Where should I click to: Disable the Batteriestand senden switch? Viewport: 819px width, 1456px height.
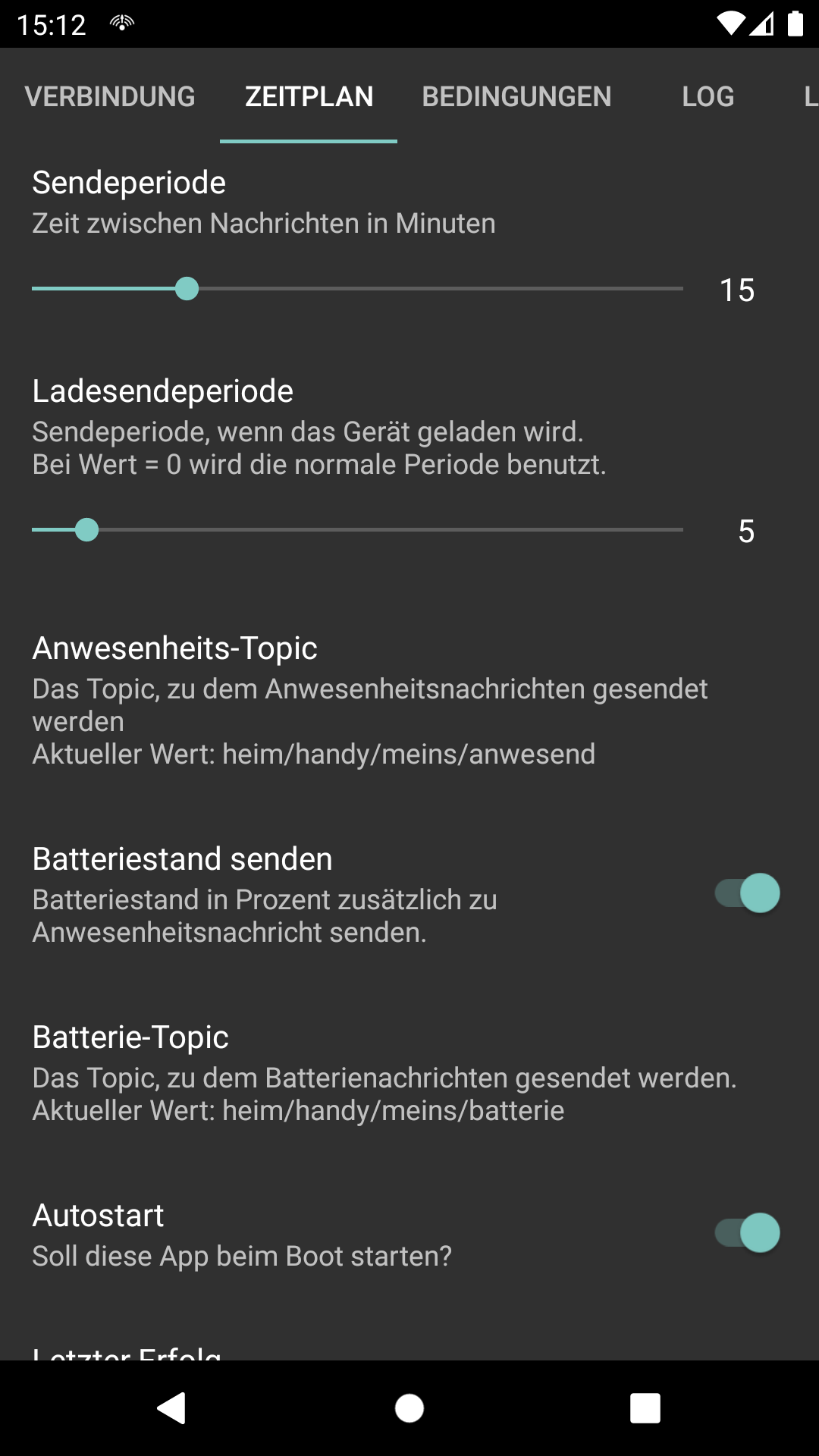click(x=748, y=893)
